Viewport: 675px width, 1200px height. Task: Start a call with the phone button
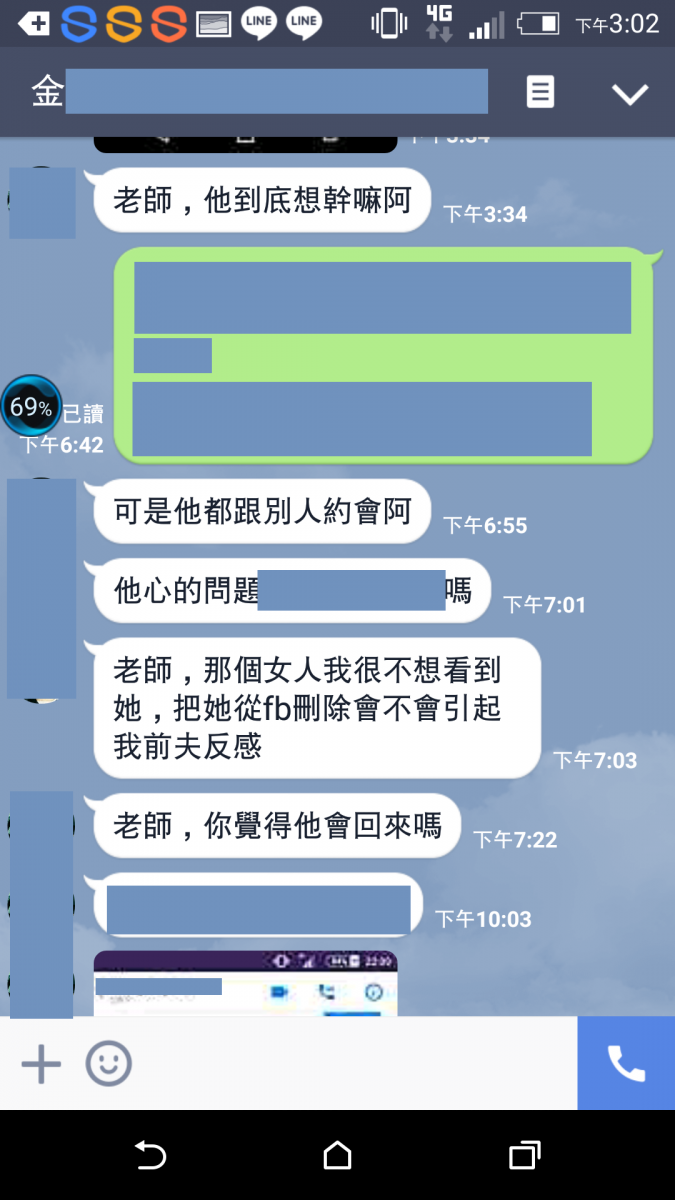coord(626,1063)
